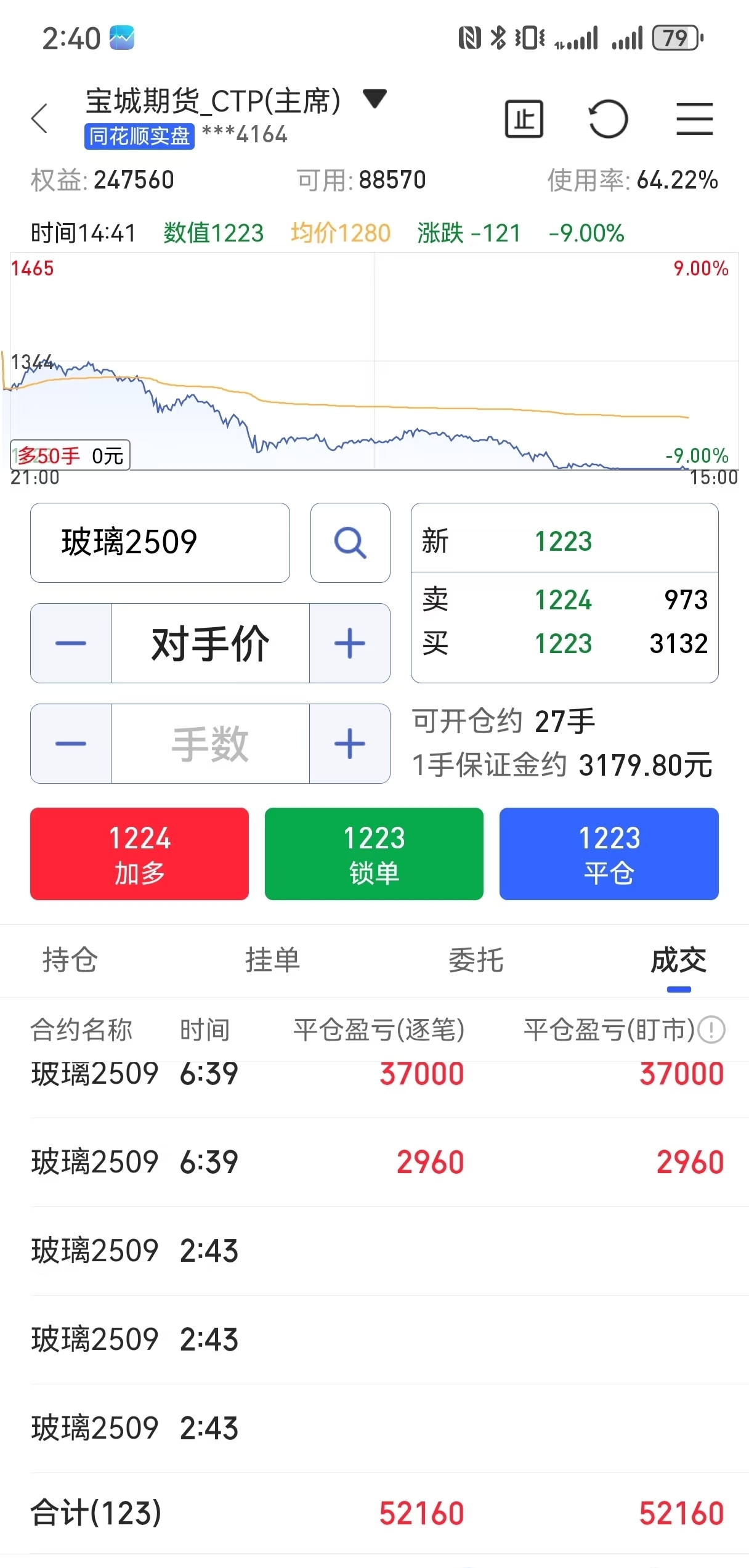Tap the 对手价 price field
749x1568 pixels.
(210, 643)
